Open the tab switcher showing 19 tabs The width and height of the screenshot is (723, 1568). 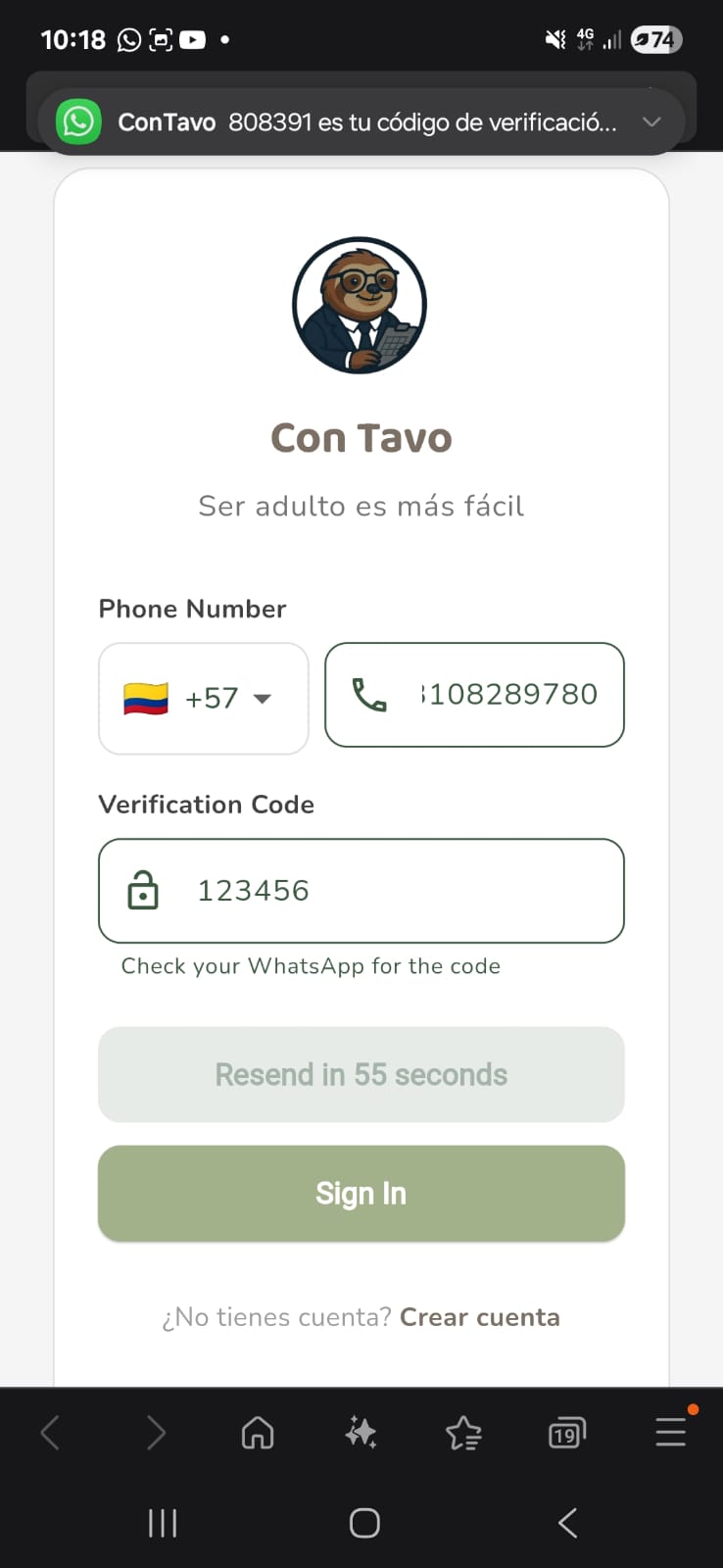(x=565, y=1432)
